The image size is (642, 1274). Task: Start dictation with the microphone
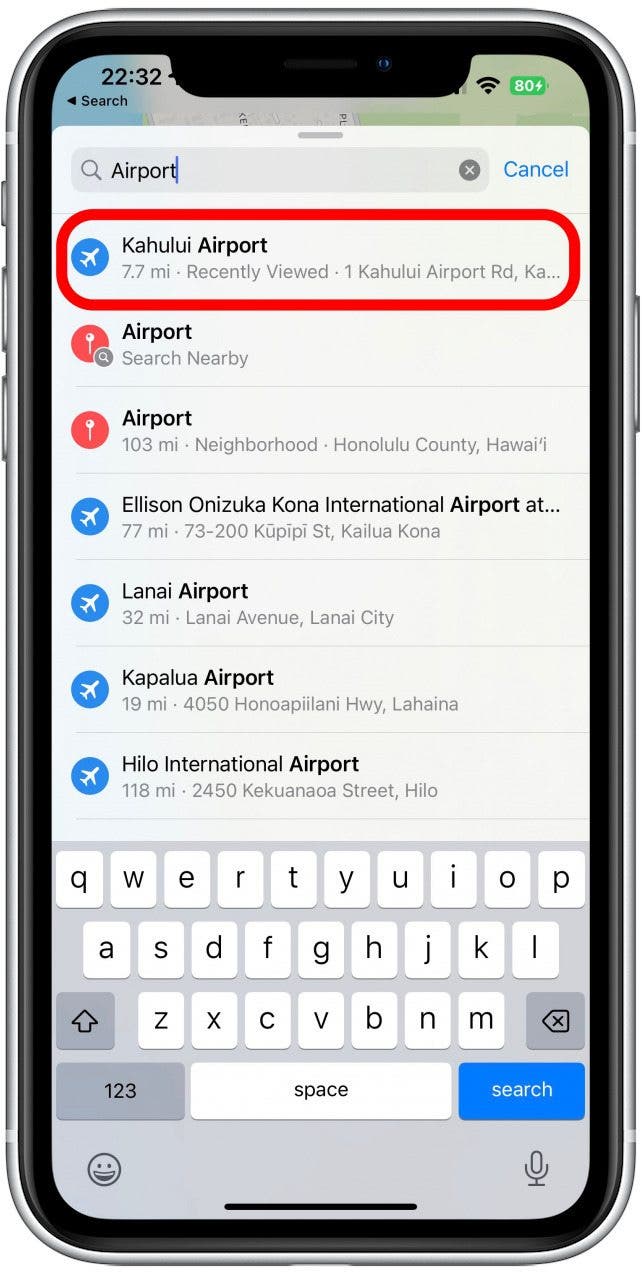coord(537,1167)
